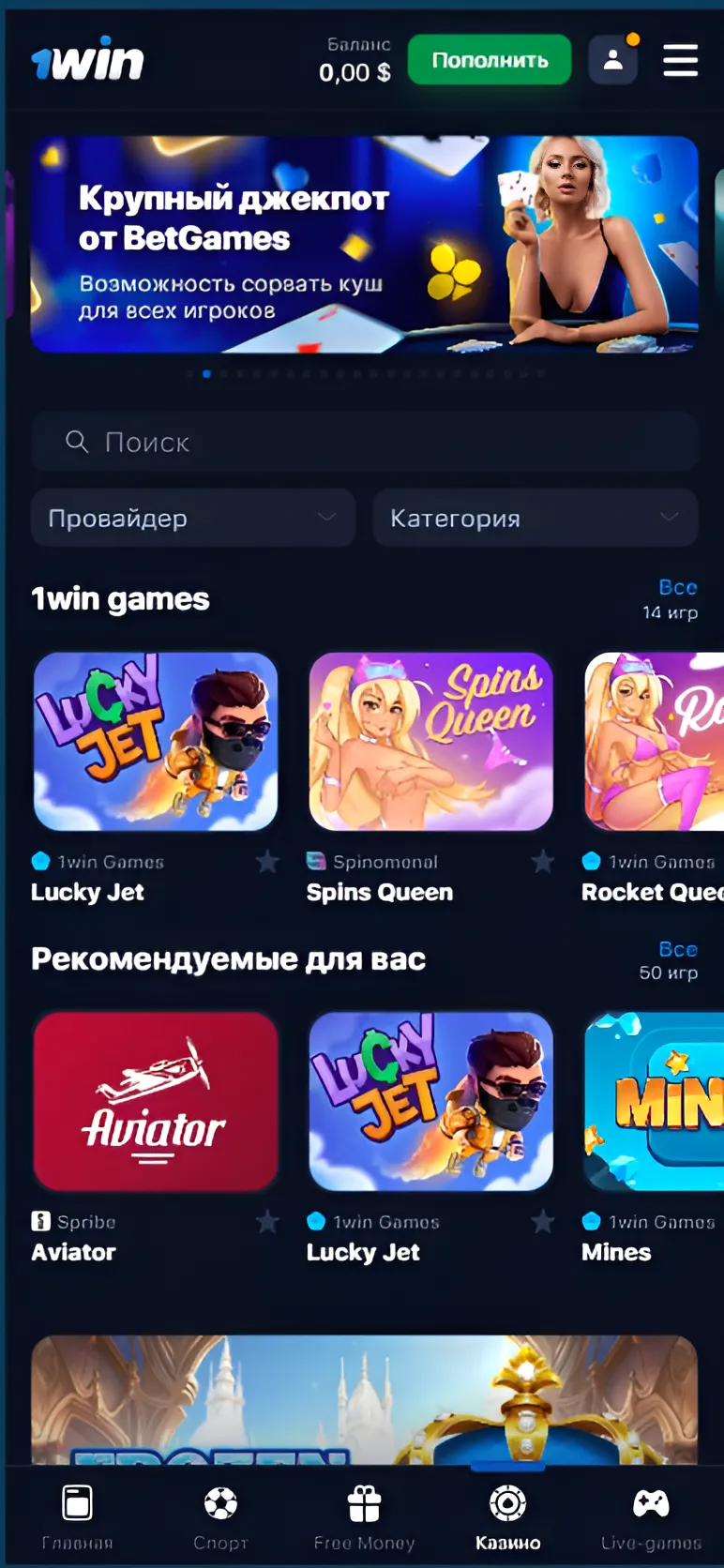Open the Категория dropdown
Screen dimensions: 724x1568
tap(535, 518)
